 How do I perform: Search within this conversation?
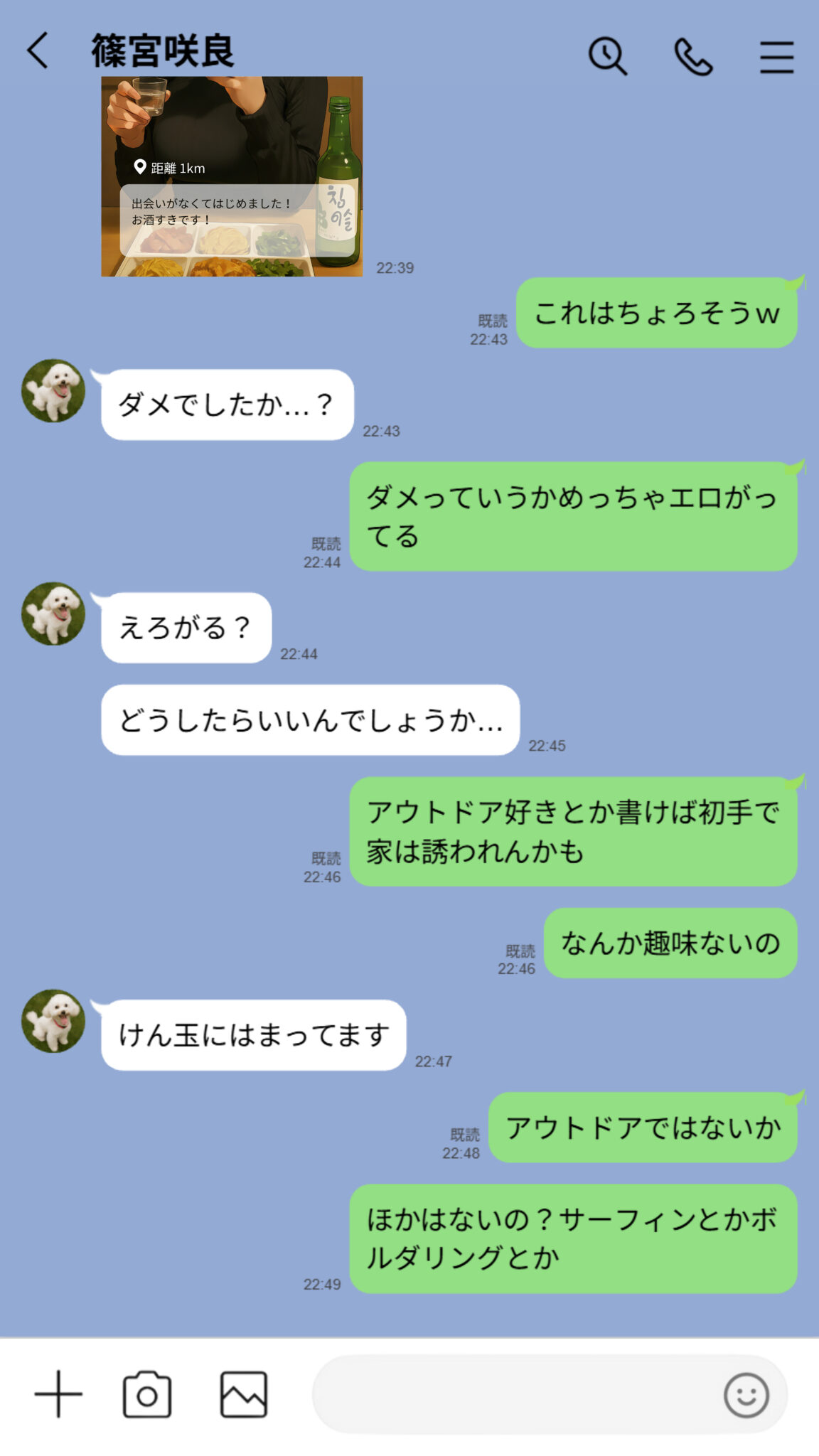[607, 57]
